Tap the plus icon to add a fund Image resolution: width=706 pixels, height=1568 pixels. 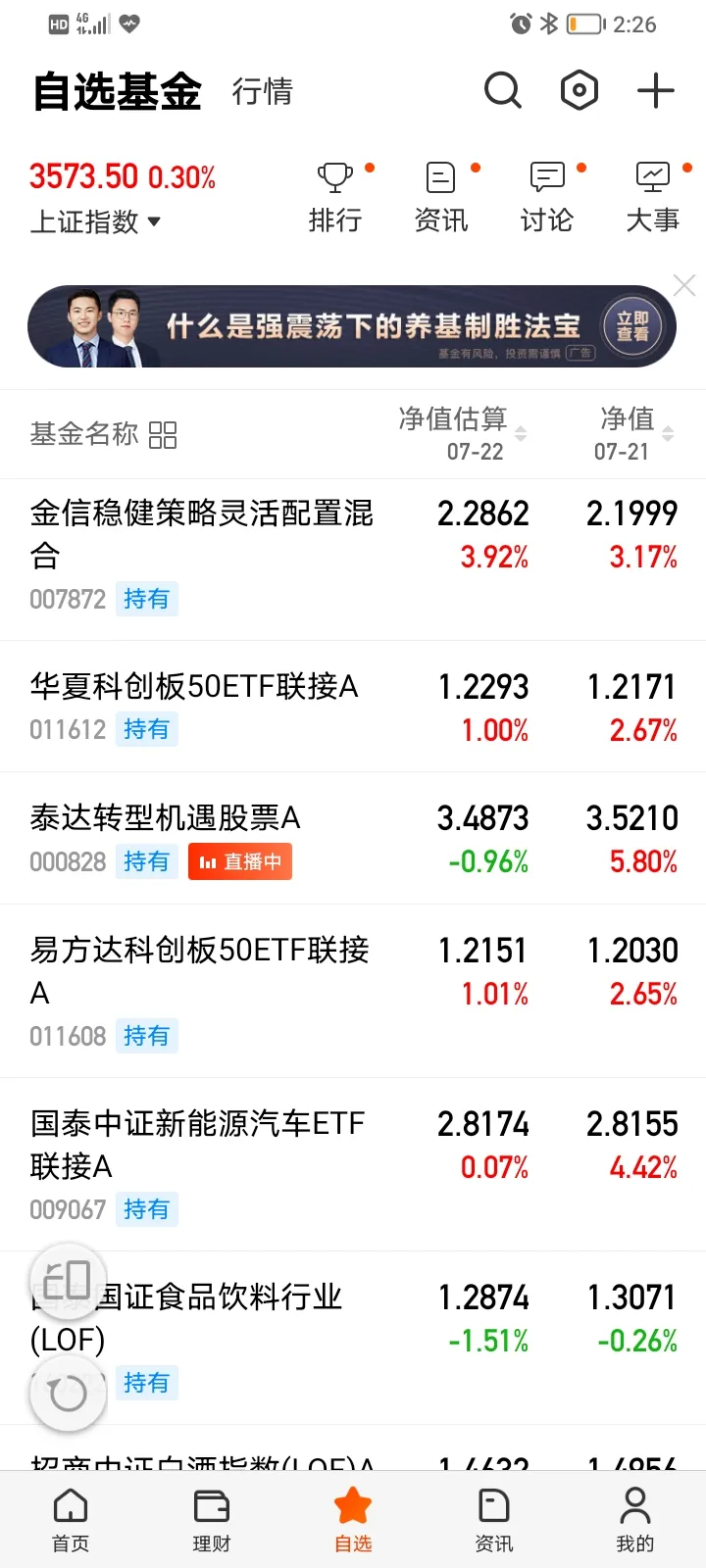point(654,89)
